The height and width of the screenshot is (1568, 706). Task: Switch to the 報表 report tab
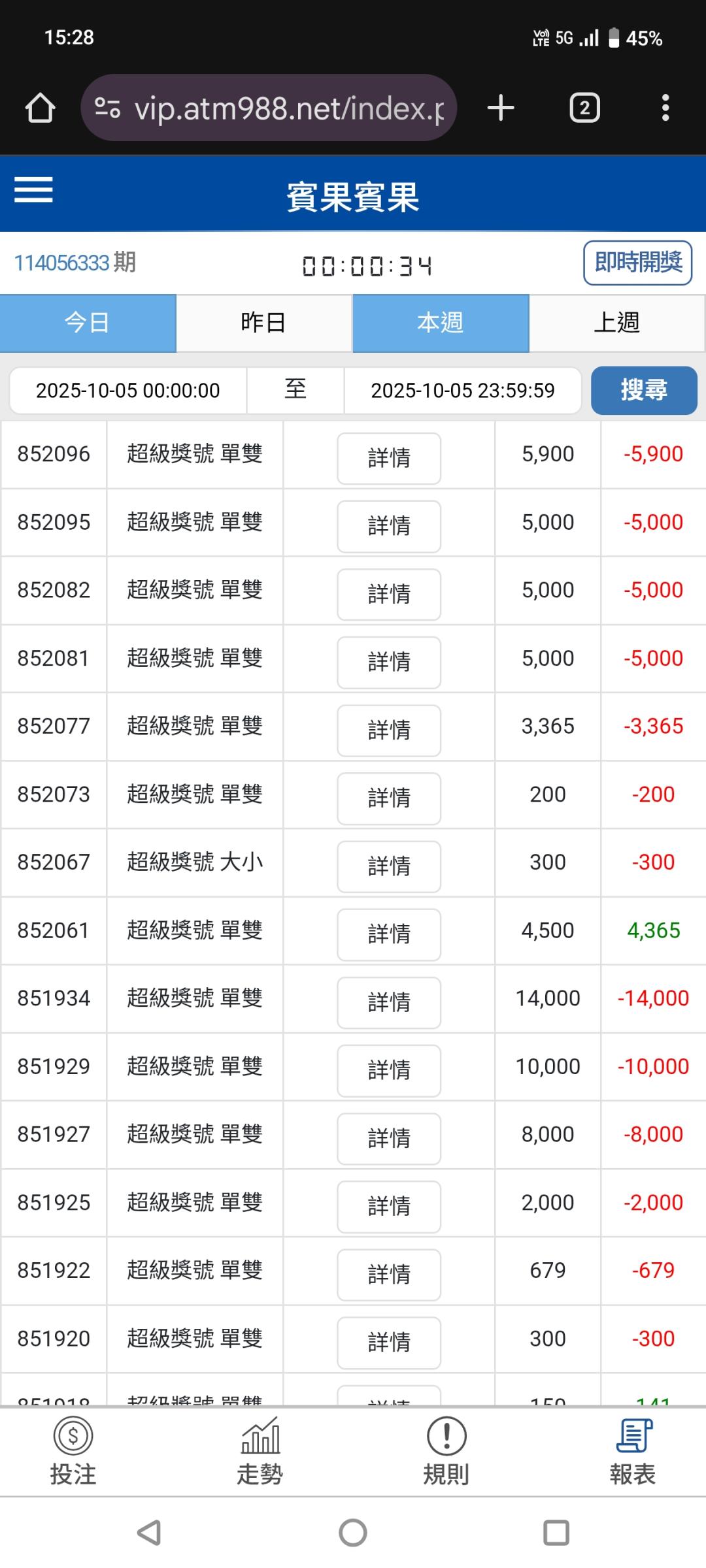(x=633, y=1452)
